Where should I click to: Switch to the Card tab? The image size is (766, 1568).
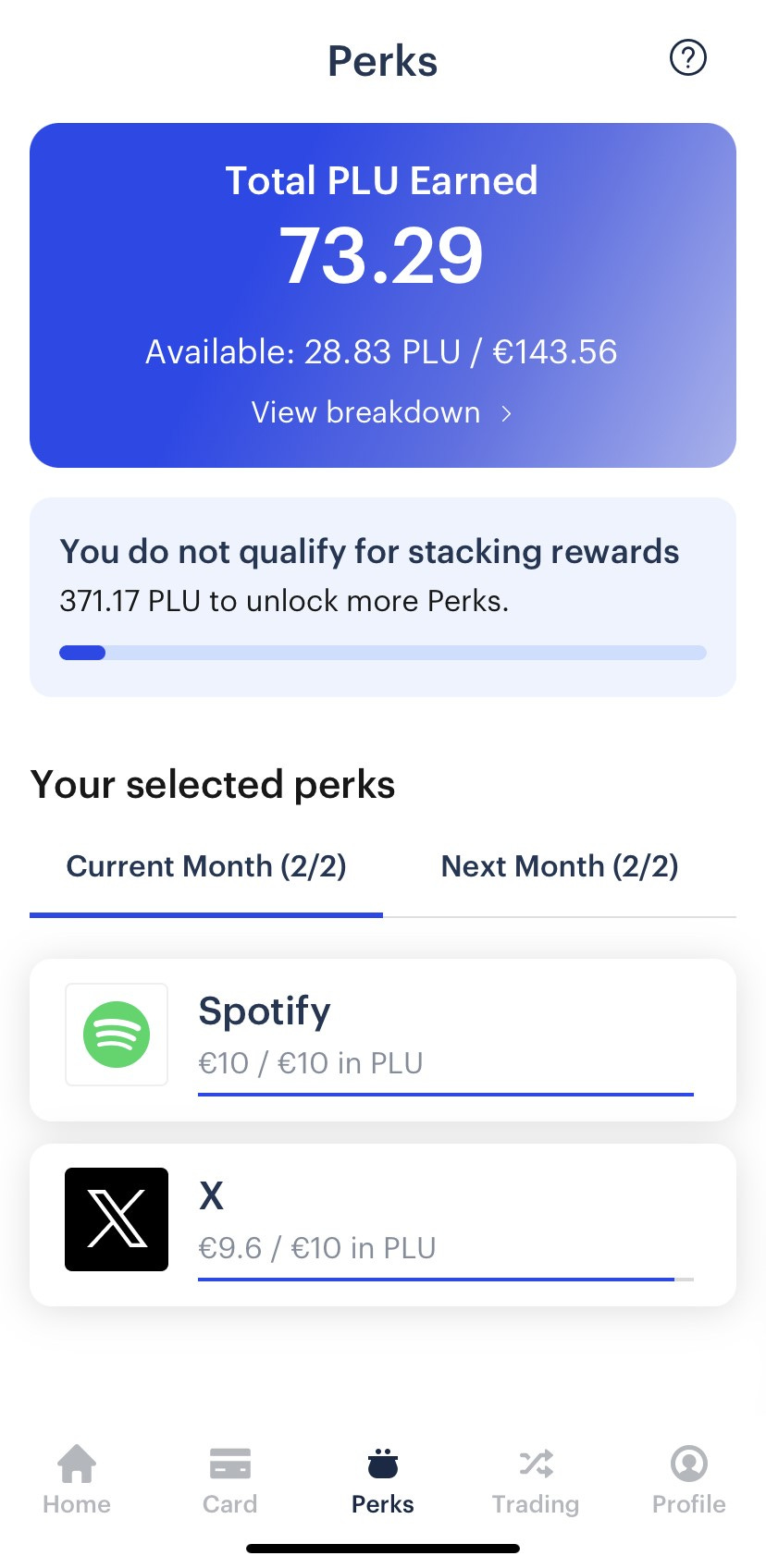229,1480
